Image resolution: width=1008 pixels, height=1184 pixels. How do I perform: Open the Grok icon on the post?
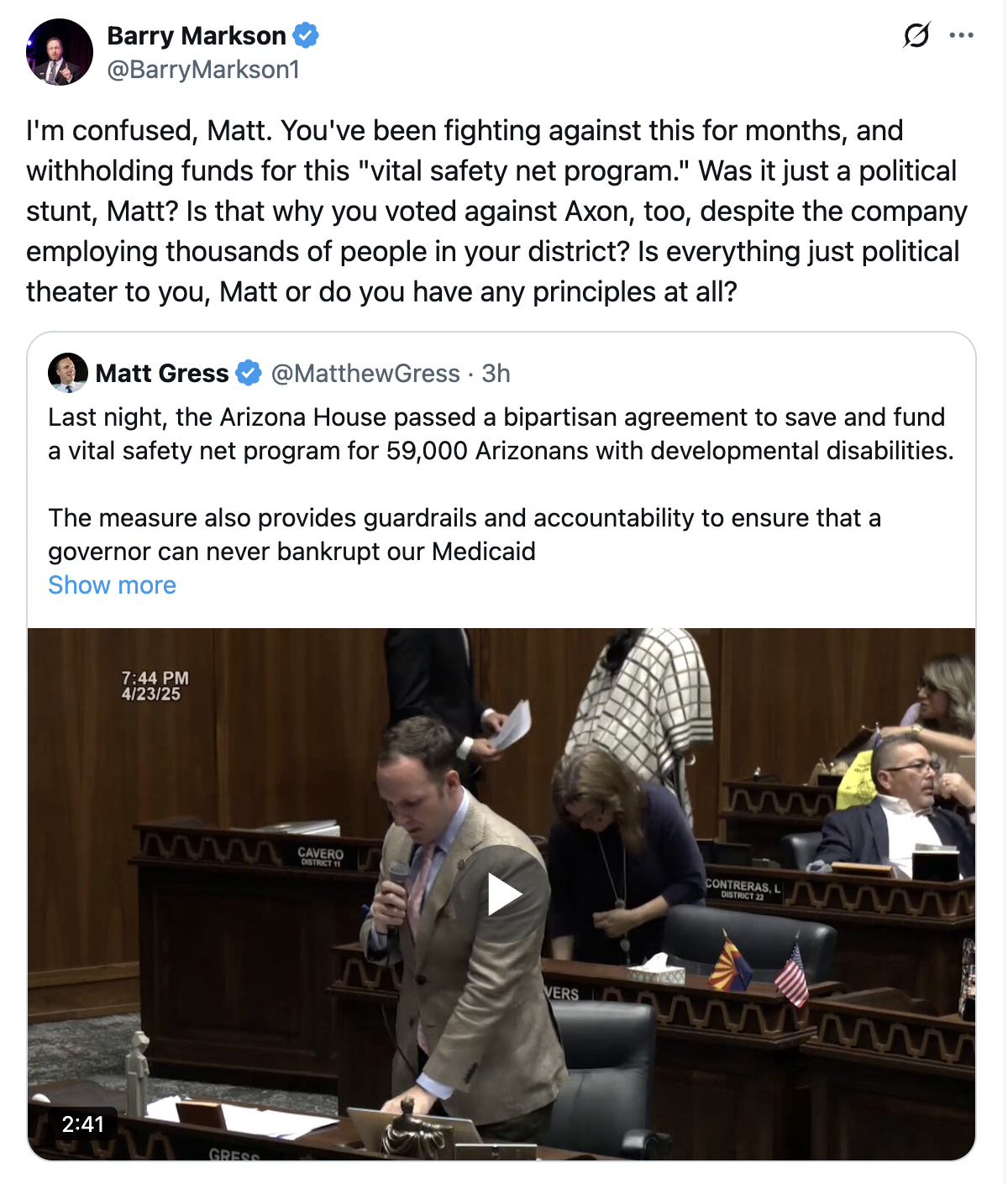[916, 35]
